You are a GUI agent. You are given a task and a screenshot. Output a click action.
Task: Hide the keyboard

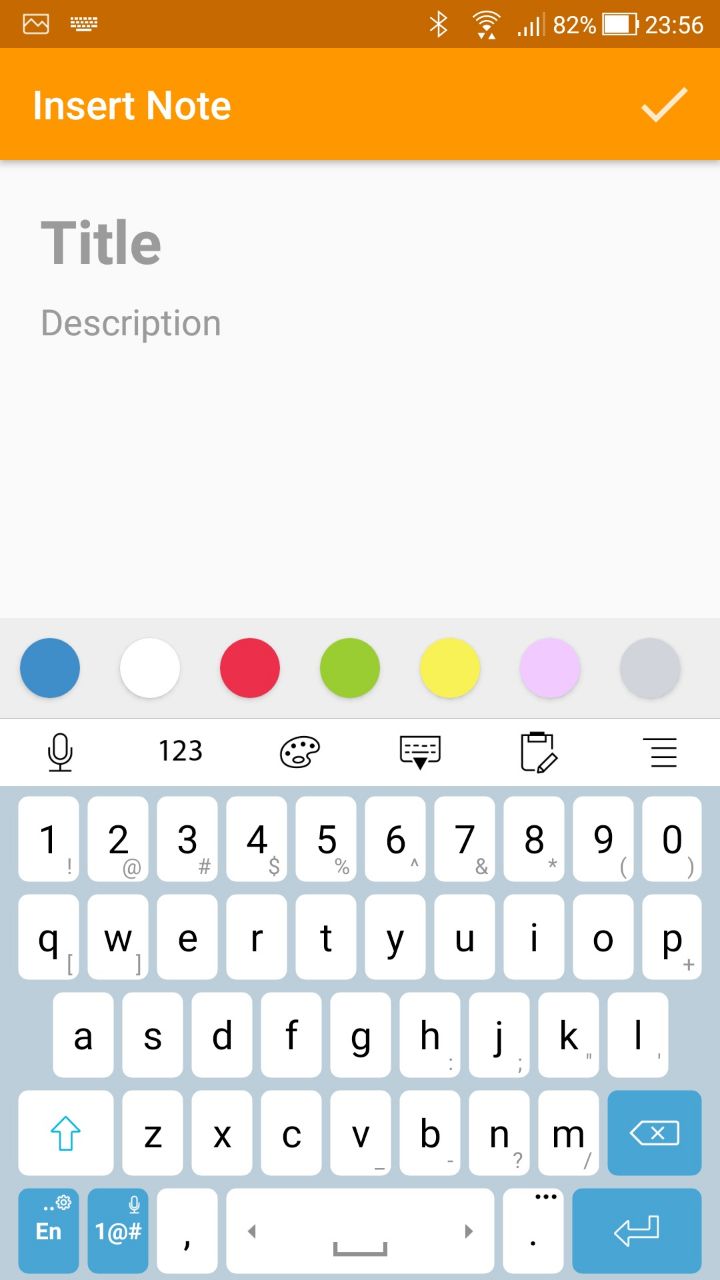click(x=420, y=752)
